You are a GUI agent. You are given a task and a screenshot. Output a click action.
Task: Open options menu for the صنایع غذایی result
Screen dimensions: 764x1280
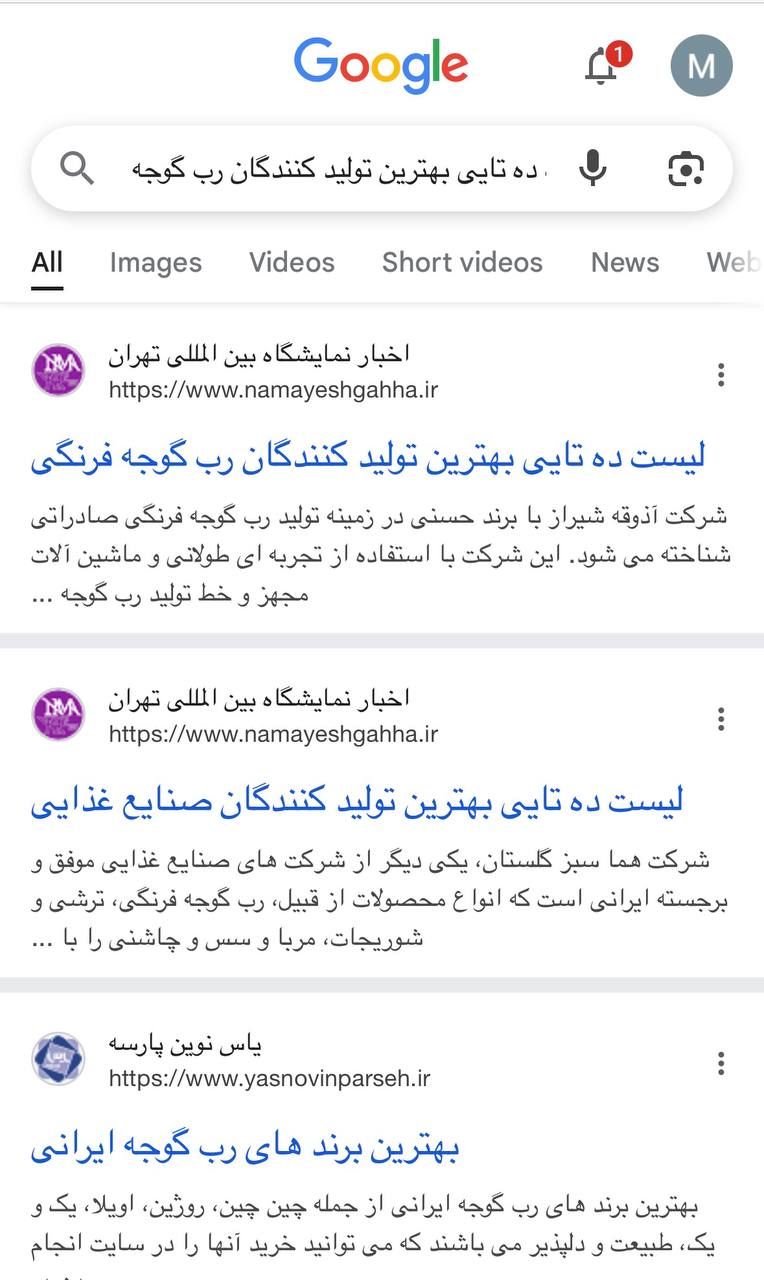click(721, 719)
